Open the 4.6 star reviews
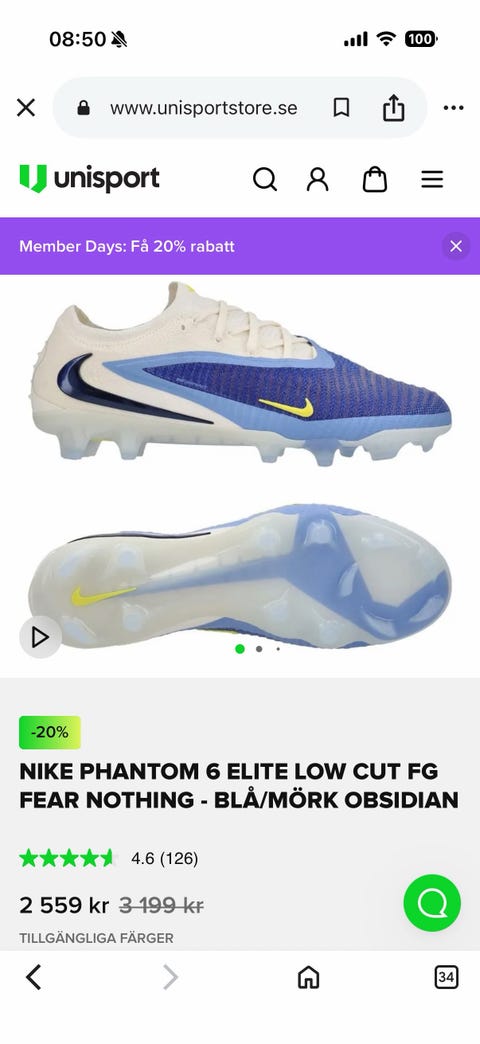Screen dimensions: 480x1044 pos(109,858)
